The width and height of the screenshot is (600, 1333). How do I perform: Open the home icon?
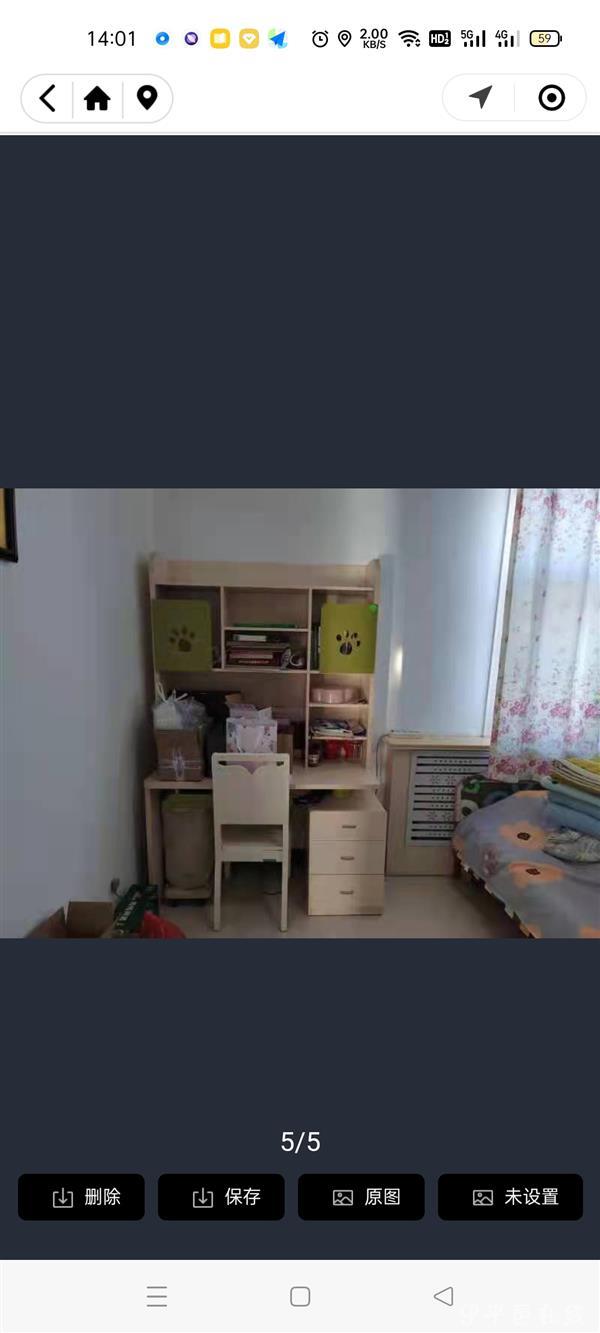97,98
